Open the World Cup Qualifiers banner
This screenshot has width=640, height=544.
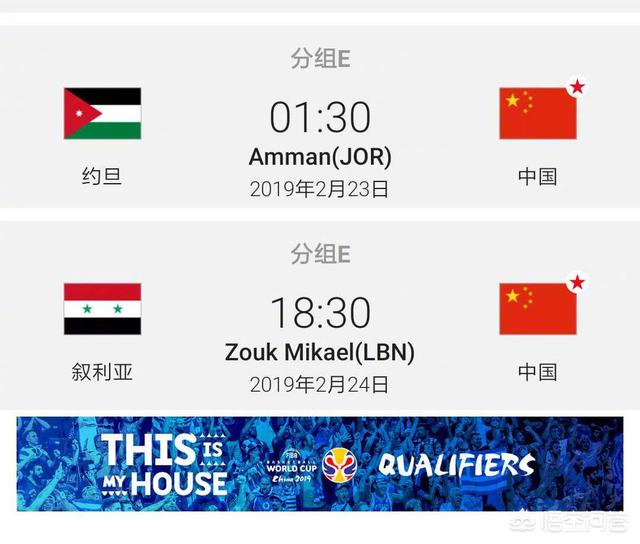click(320, 464)
